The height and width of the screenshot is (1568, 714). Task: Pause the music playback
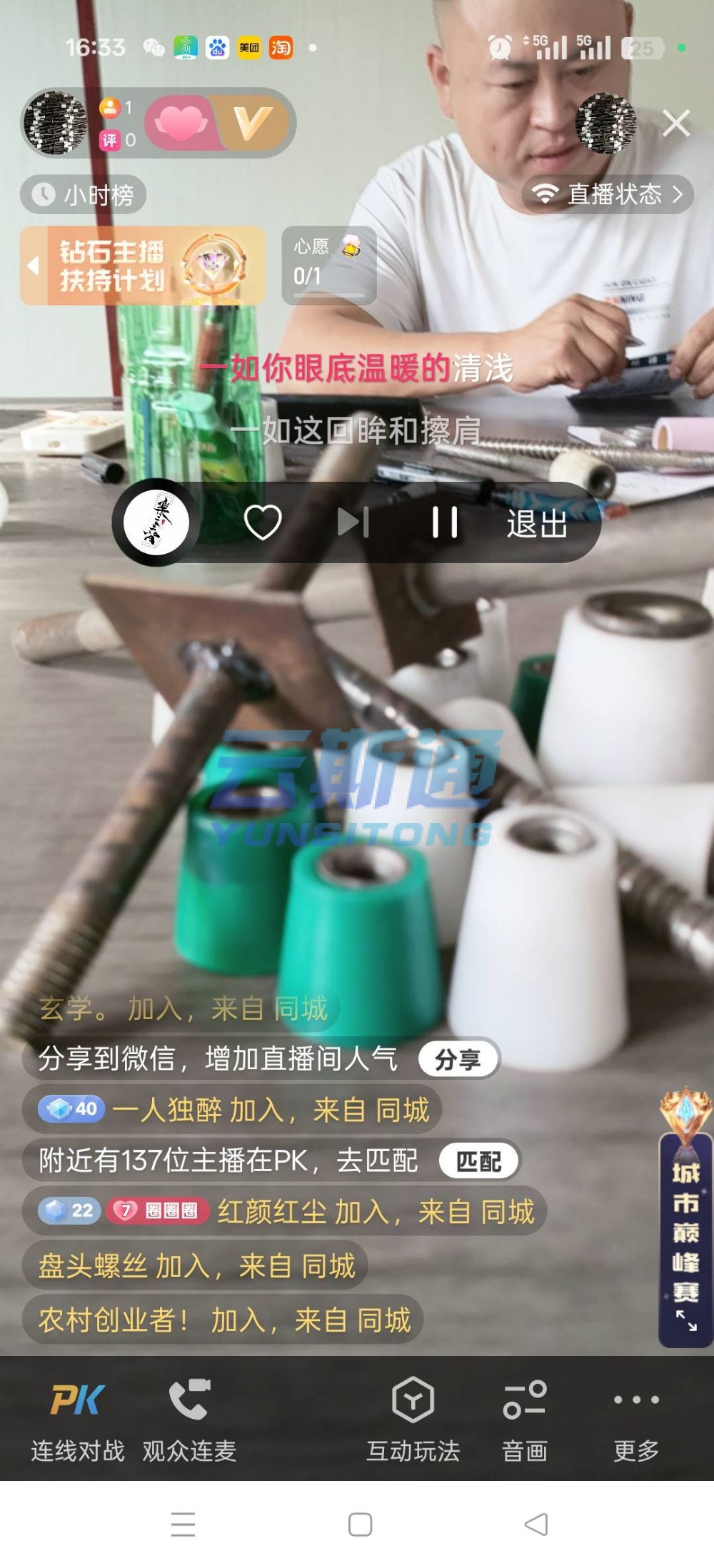point(444,522)
